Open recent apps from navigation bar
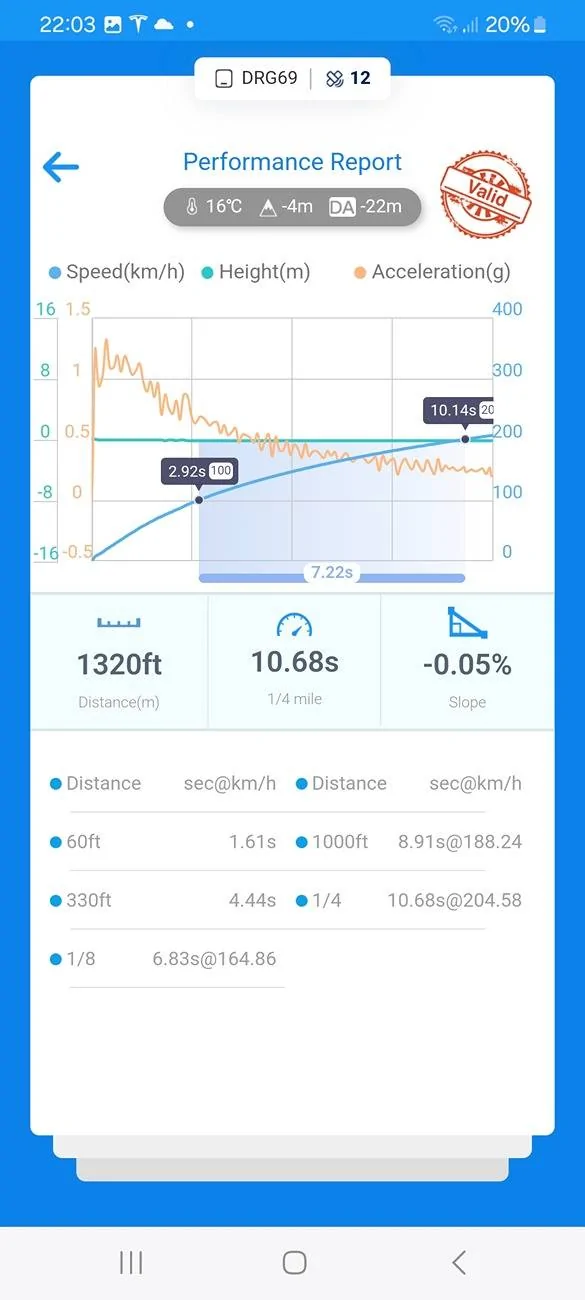This screenshot has width=585, height=1300. point(131,1263)
